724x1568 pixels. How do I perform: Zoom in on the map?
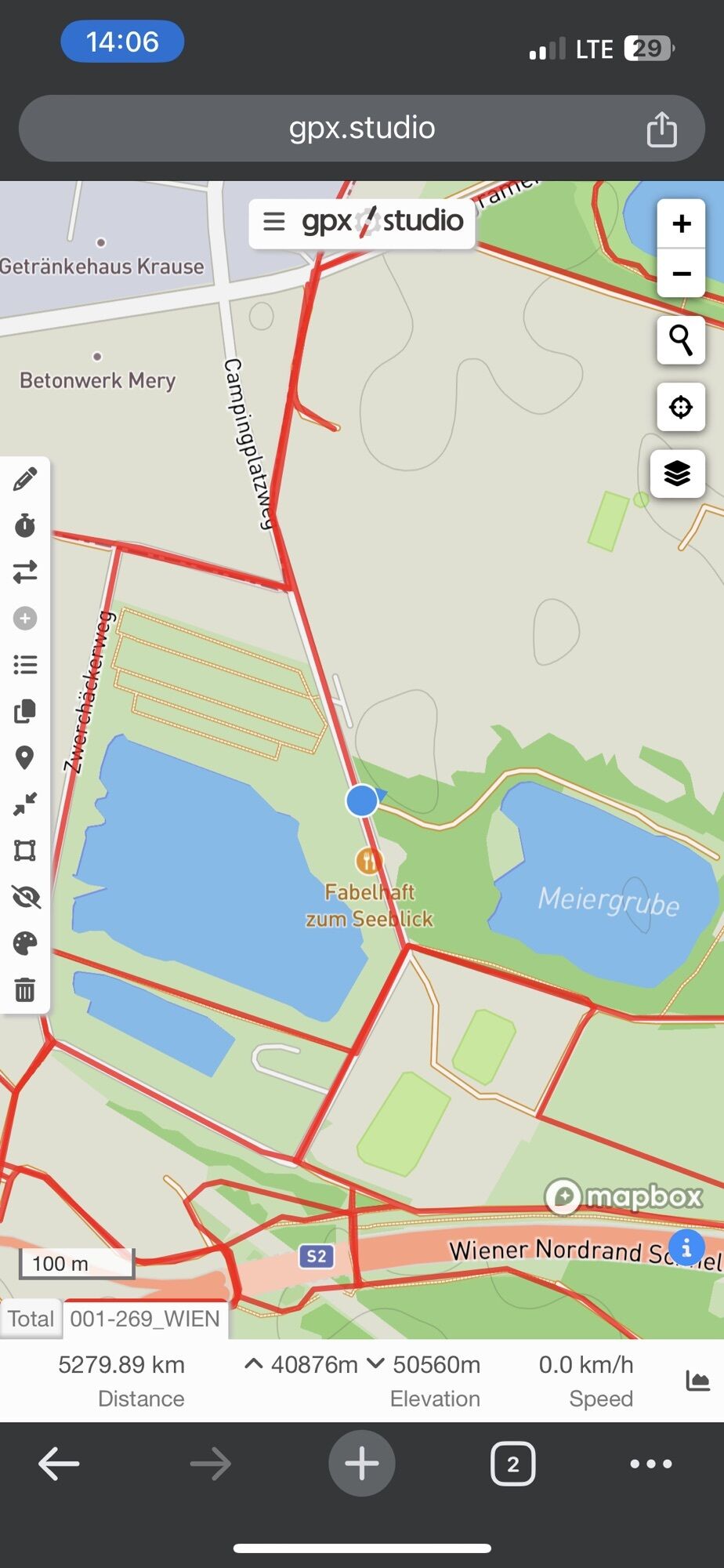tap(681, 223)
